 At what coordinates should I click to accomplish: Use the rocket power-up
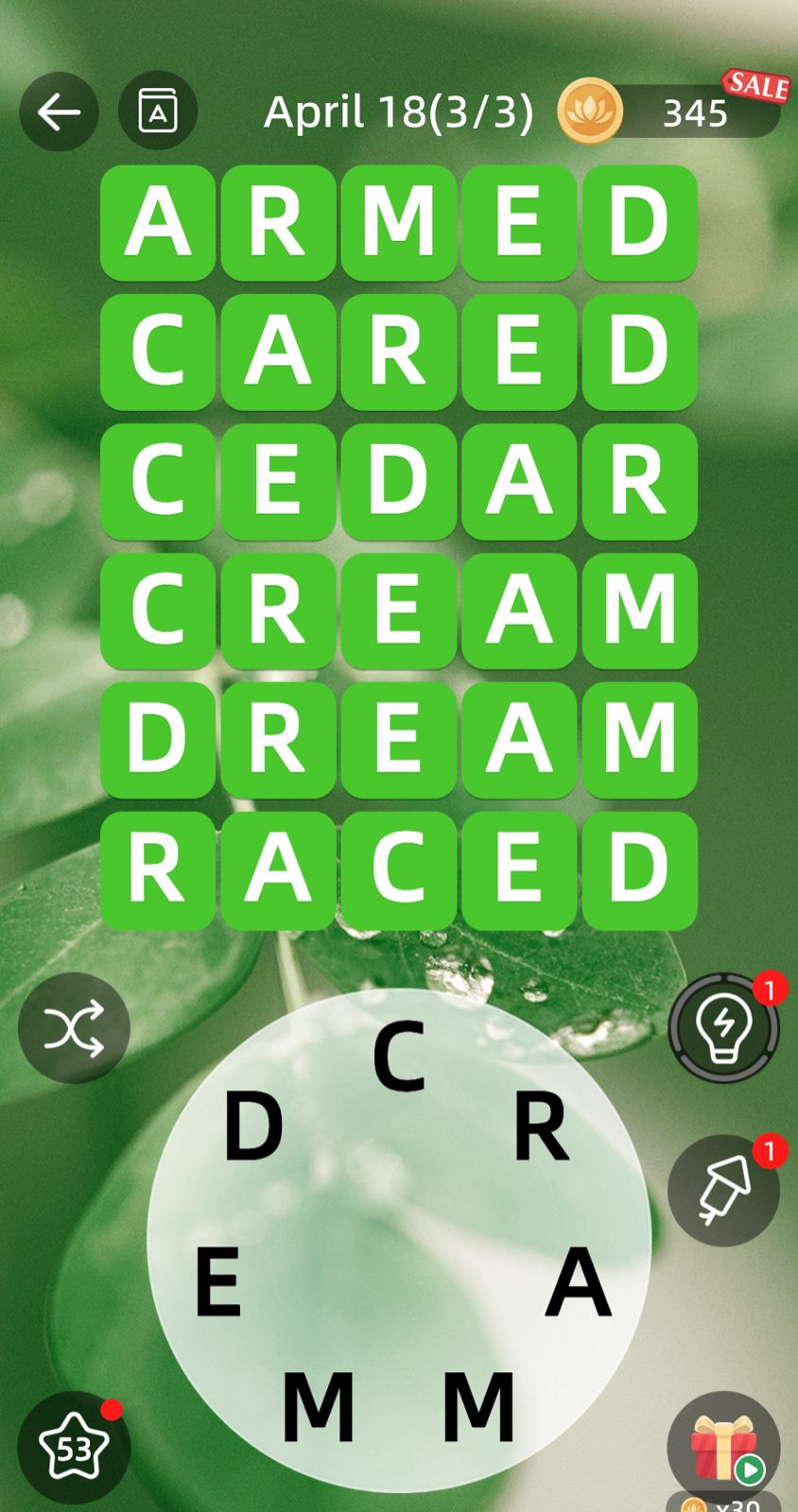(723, 1190)
